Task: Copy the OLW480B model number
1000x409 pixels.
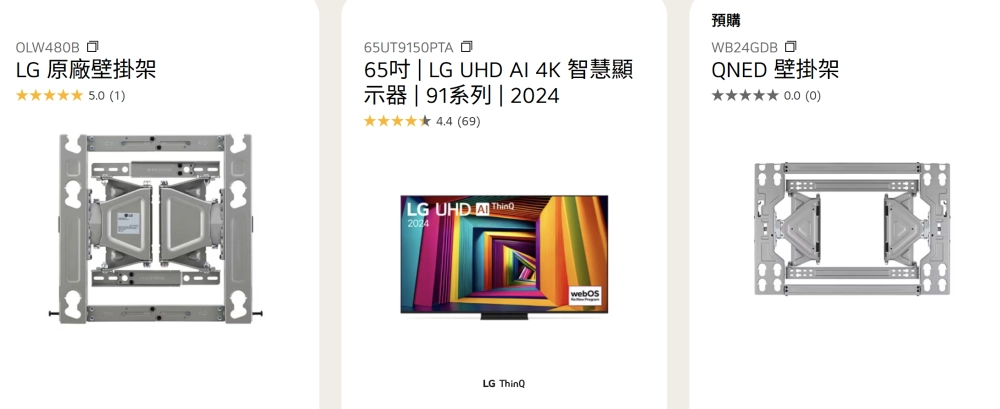Action: tap(93, 47)
